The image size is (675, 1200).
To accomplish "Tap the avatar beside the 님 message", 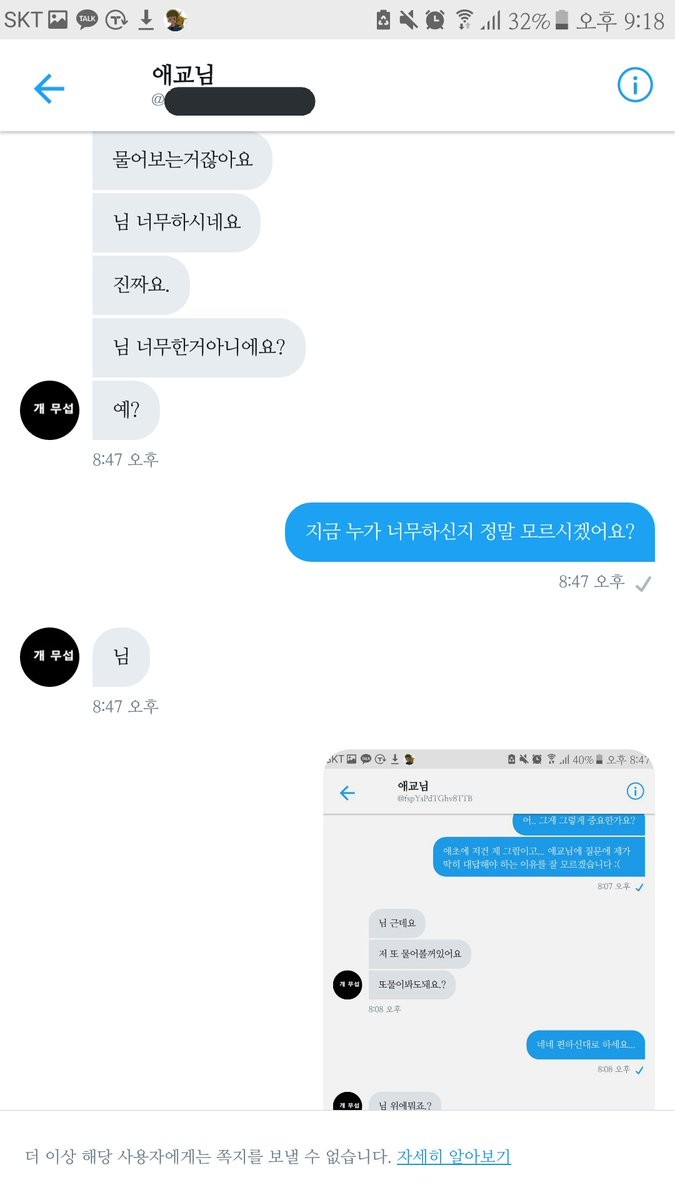I will click(x=50, y=656).
